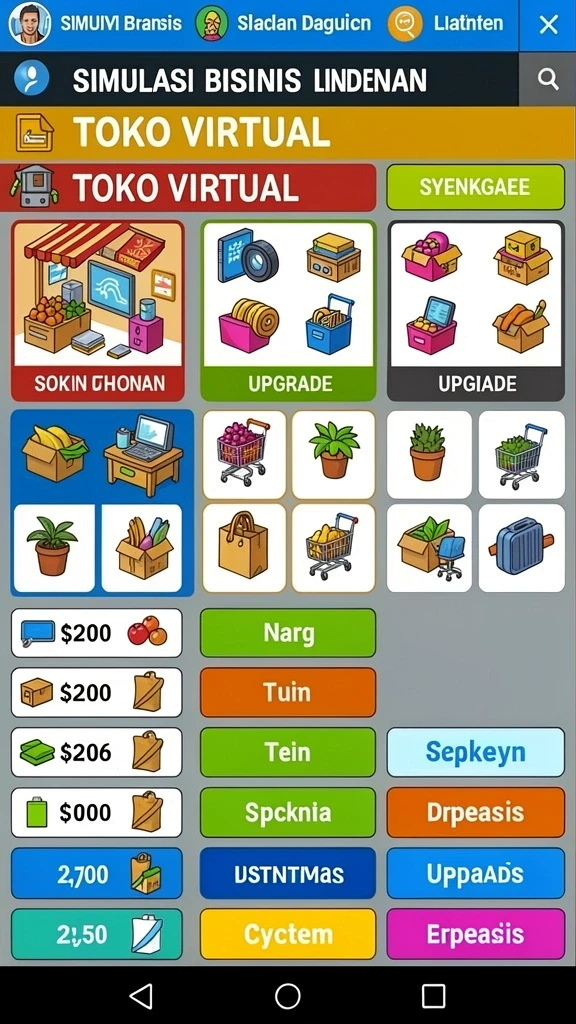Switch to the Sladan Daguicn tab

(285, 24)
